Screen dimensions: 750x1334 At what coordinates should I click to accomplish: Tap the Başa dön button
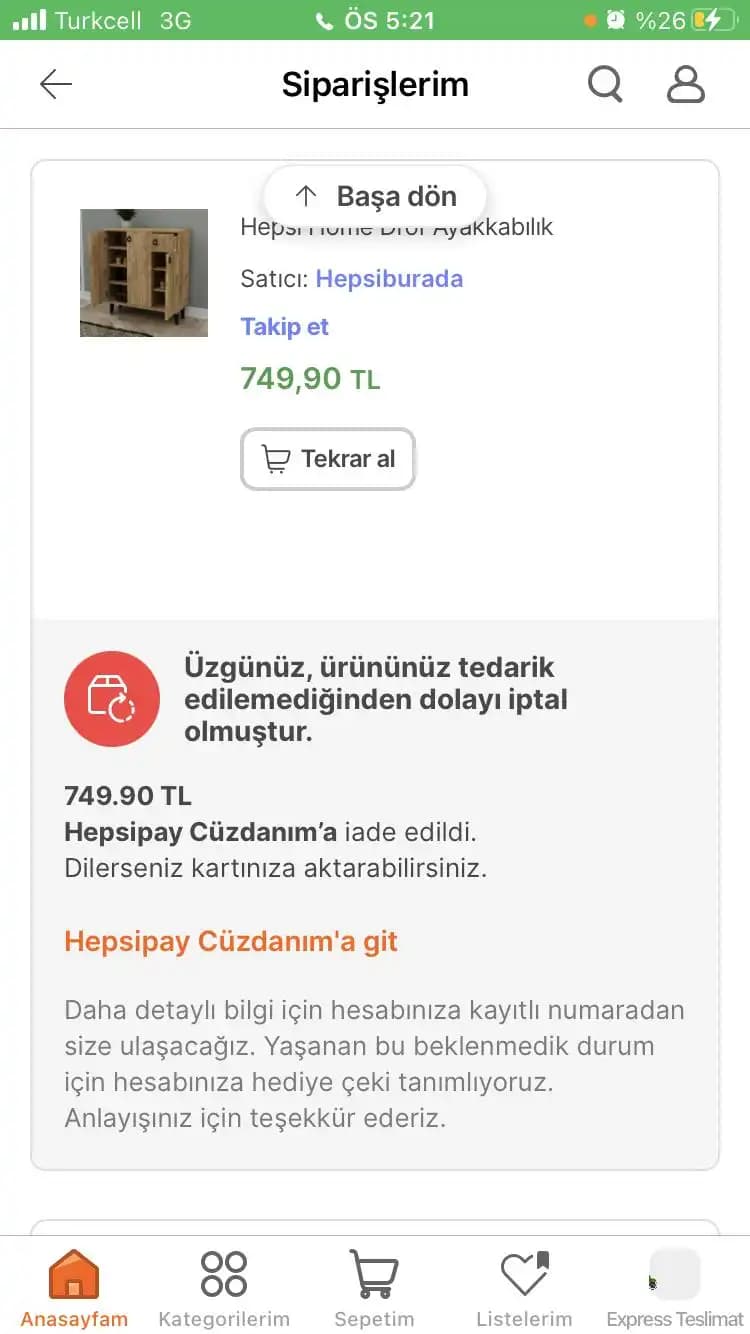click(375, 196)
